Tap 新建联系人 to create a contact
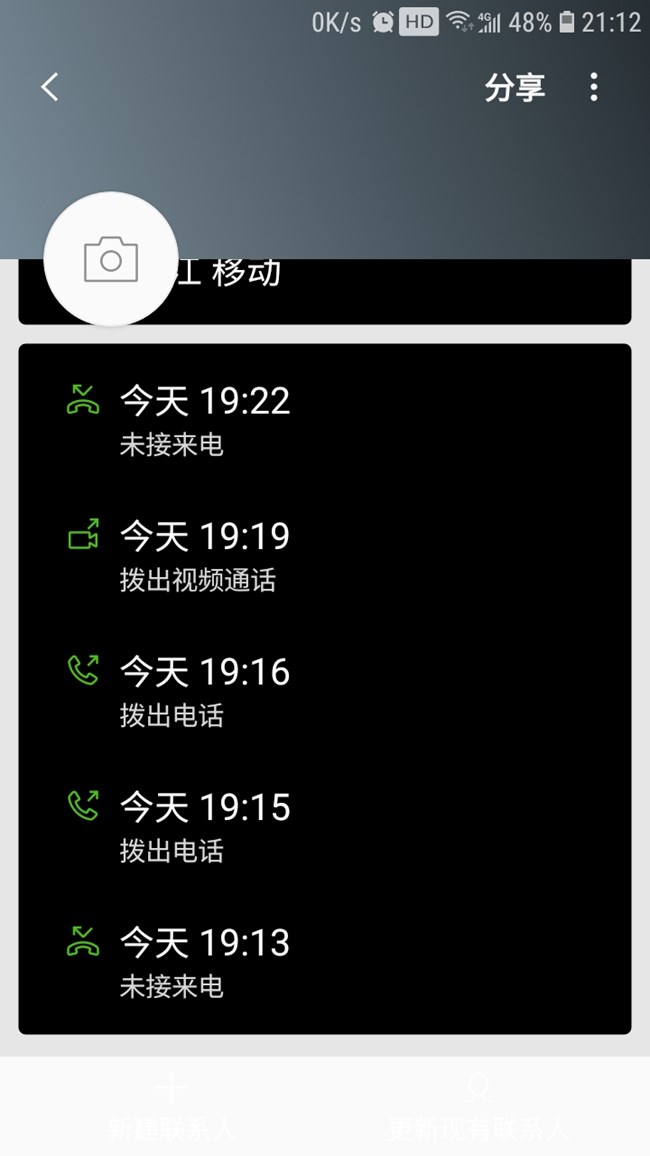This screenshot has width=650, height=1156. click(x=171, y=1108)
